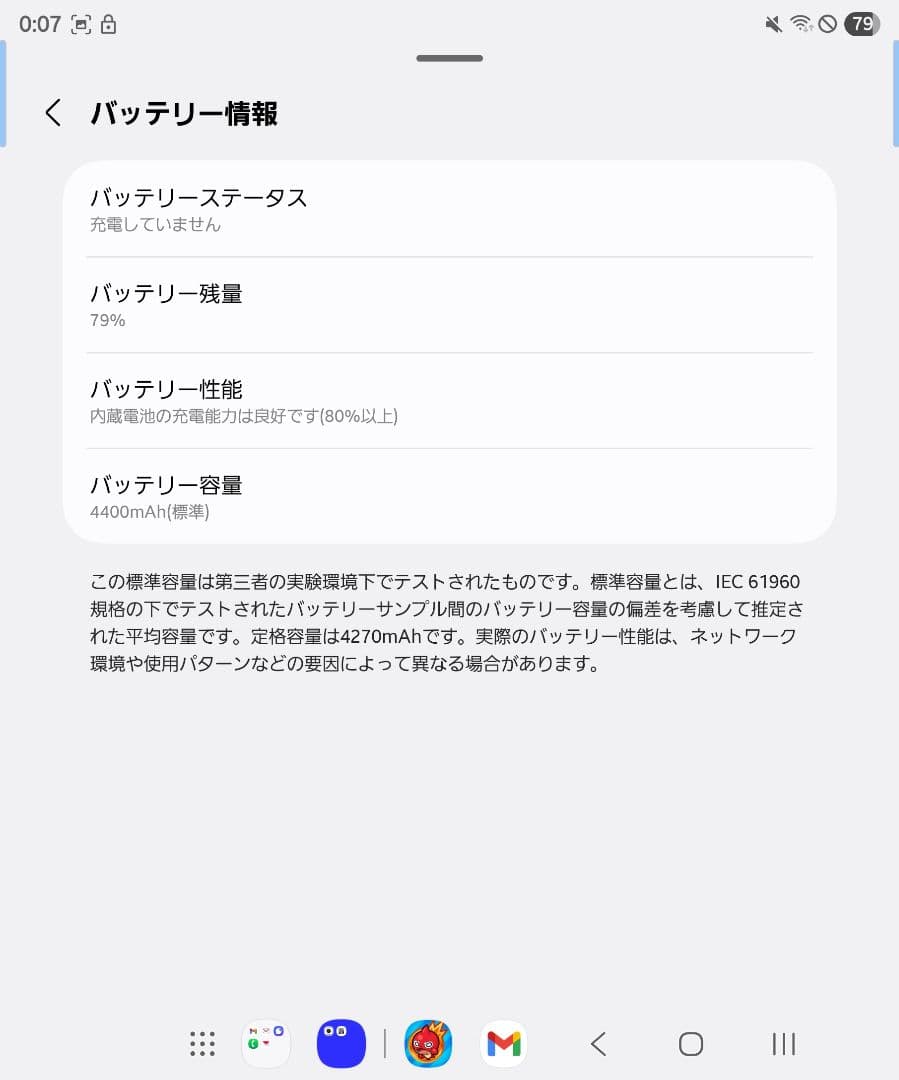Switch to recent apps via recents button

tap(782, 1043)
